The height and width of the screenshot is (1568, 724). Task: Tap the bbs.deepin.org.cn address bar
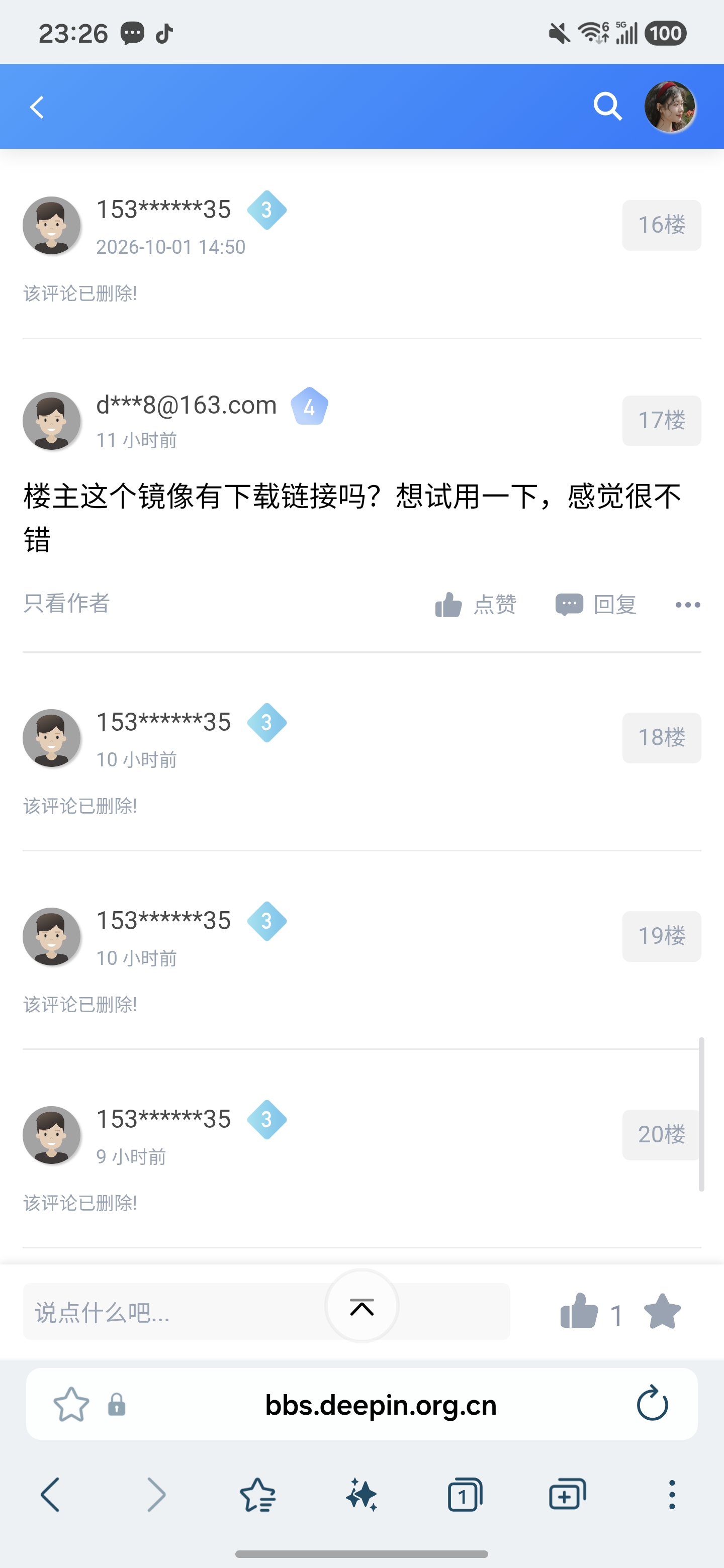381,1404
